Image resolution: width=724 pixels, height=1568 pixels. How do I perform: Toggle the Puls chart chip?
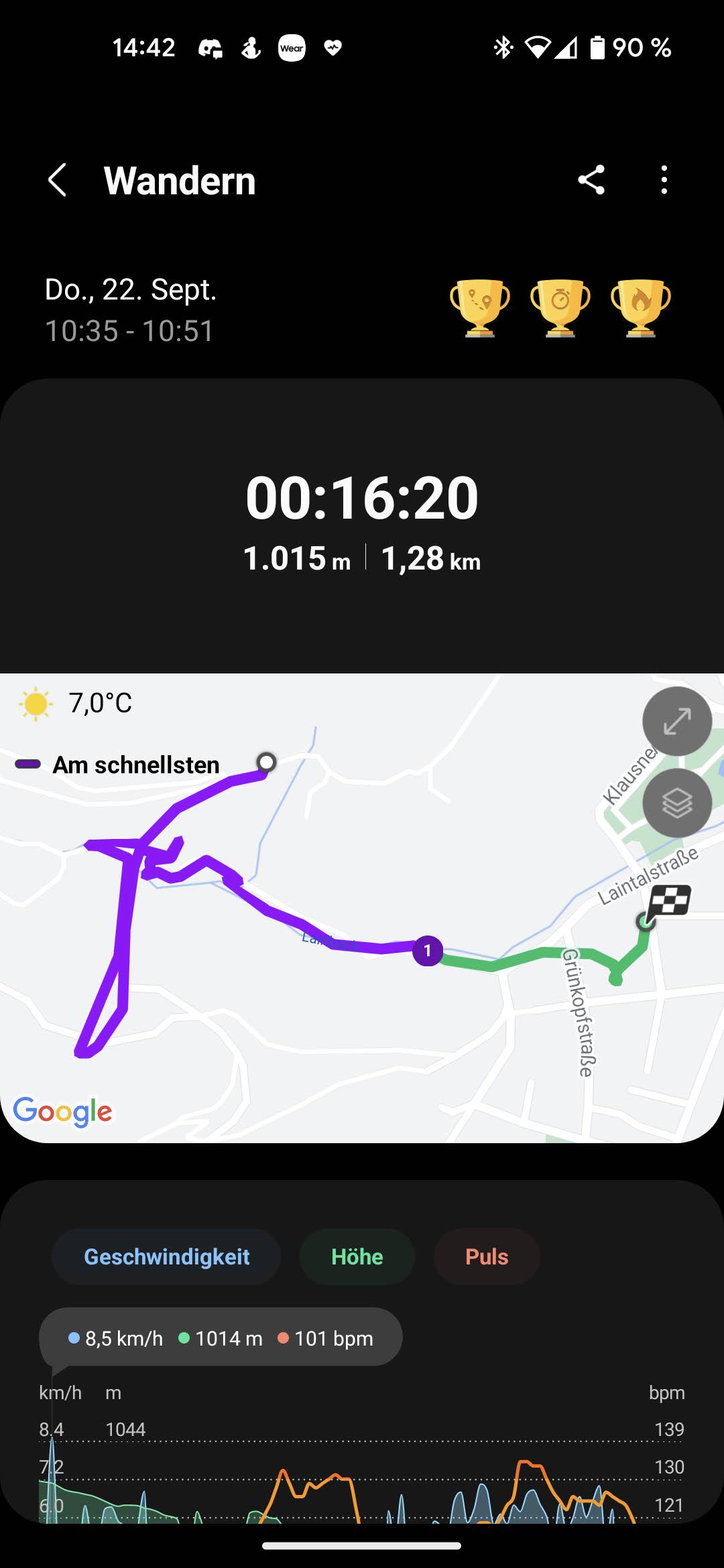coord(487,1257)
